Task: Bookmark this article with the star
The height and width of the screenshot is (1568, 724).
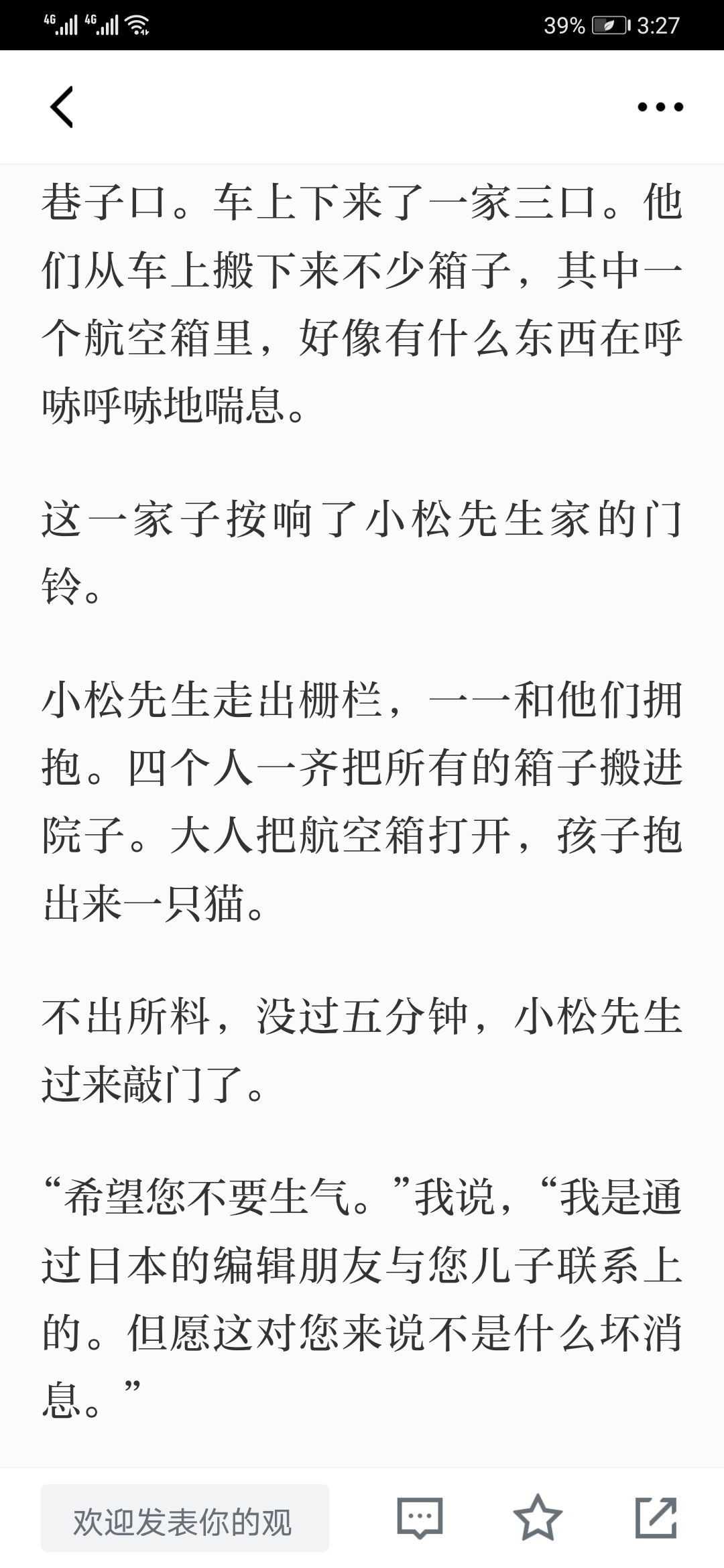Action: [x=538, y=1518]
